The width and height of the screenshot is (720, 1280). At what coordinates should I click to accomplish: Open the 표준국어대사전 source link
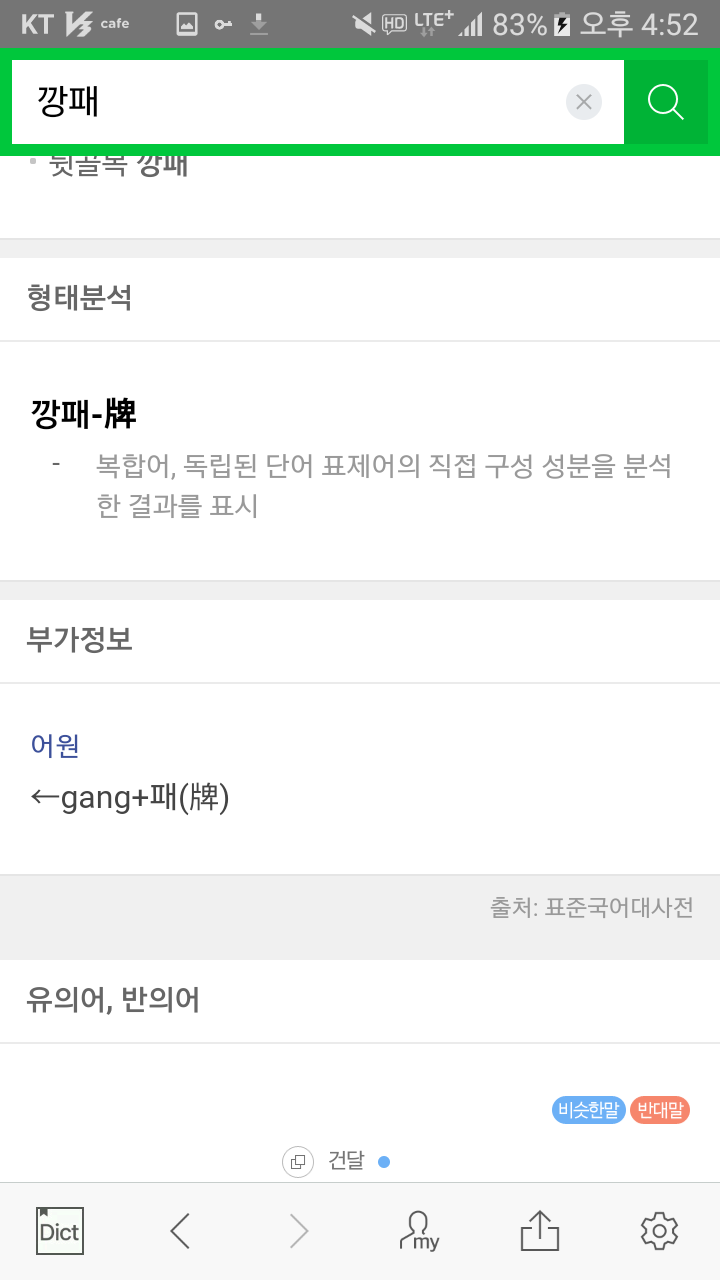click(619, 908)
